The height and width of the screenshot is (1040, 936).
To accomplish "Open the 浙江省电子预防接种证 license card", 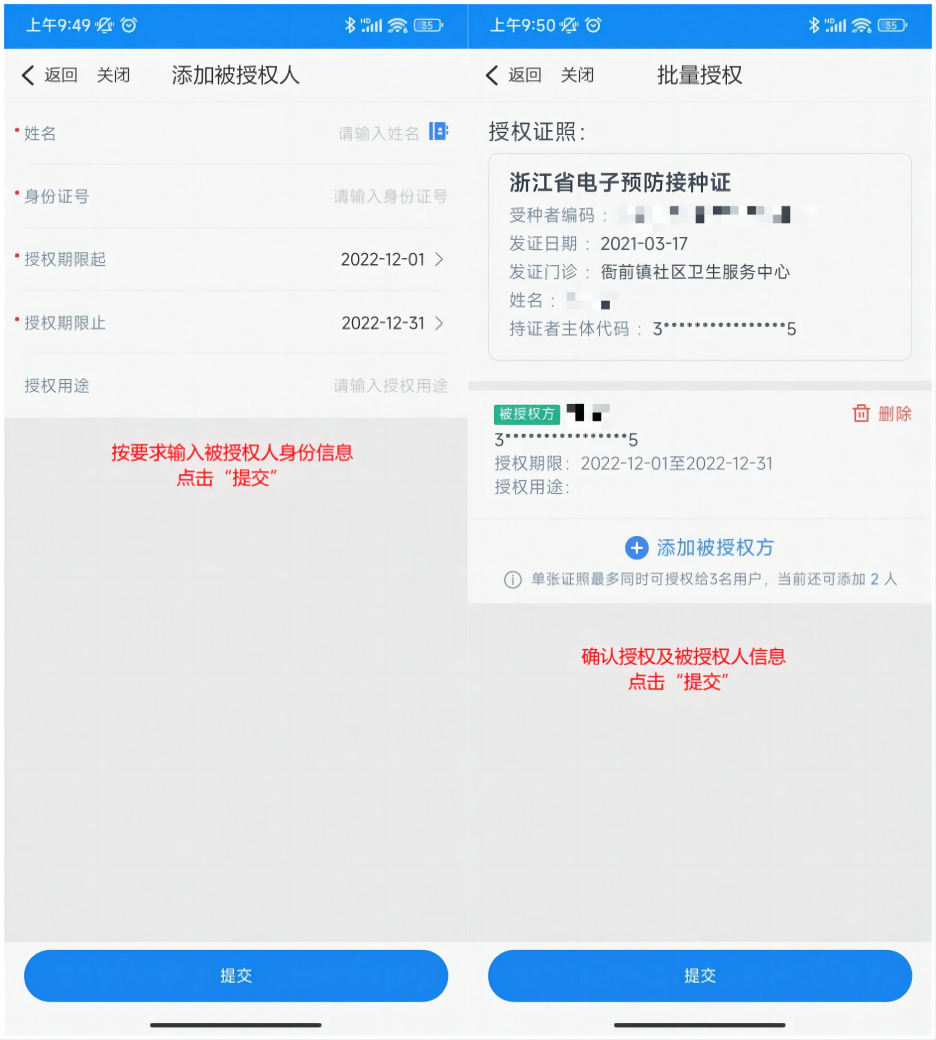I will click(700, 257).
